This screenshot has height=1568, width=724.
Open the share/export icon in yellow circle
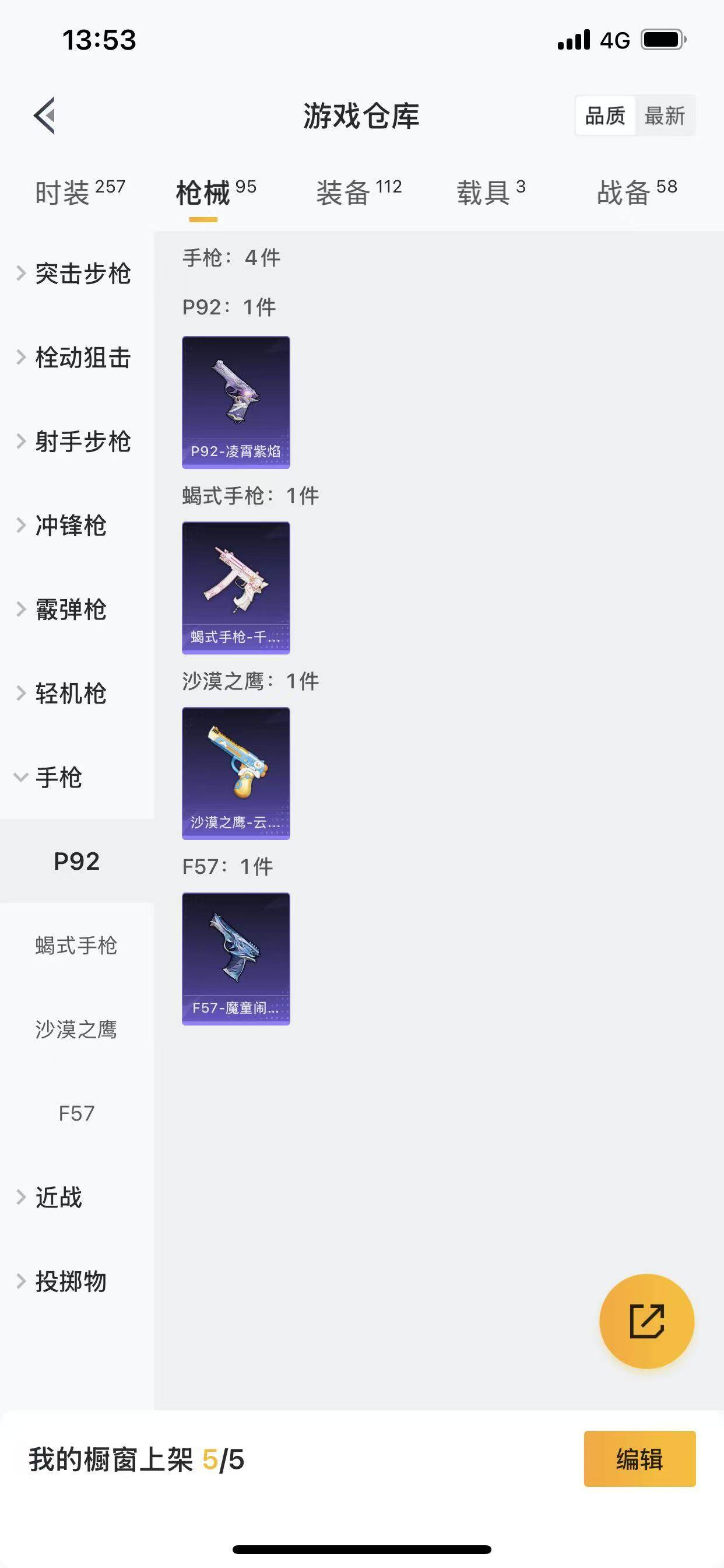(646, 1321)
